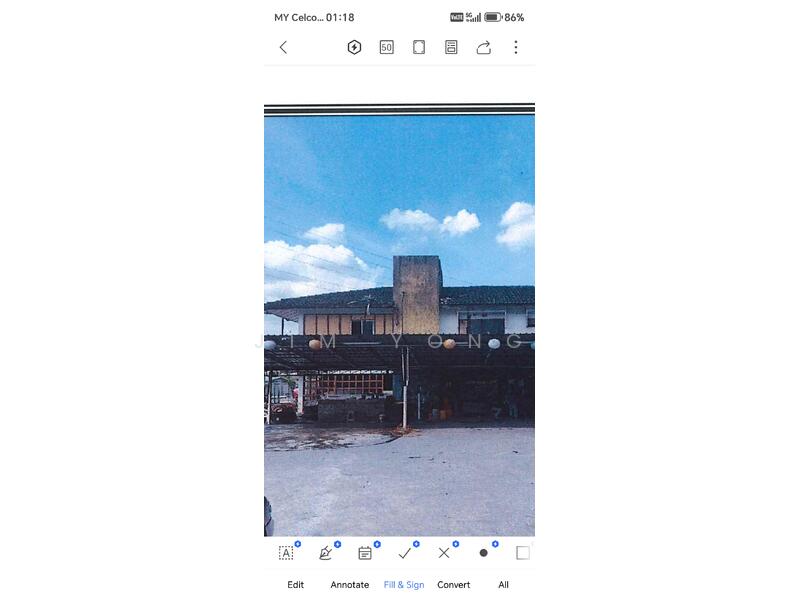
Task: Go back using the top-left arrow
Action: [x=283, y=47]
